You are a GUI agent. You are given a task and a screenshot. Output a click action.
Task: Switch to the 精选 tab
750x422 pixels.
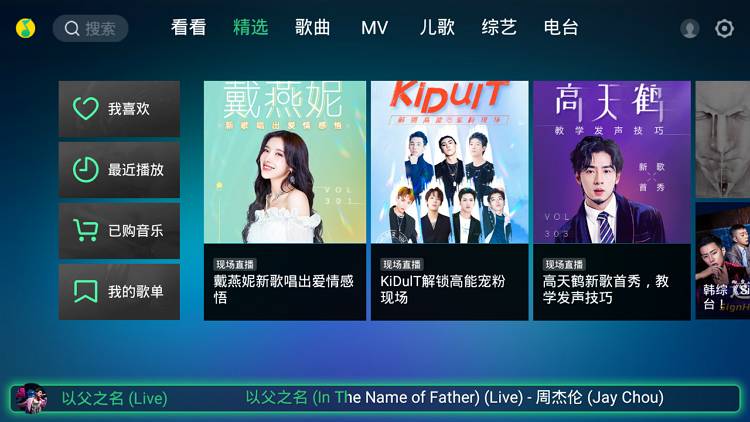pyautogui.click(x=250, y=28)
